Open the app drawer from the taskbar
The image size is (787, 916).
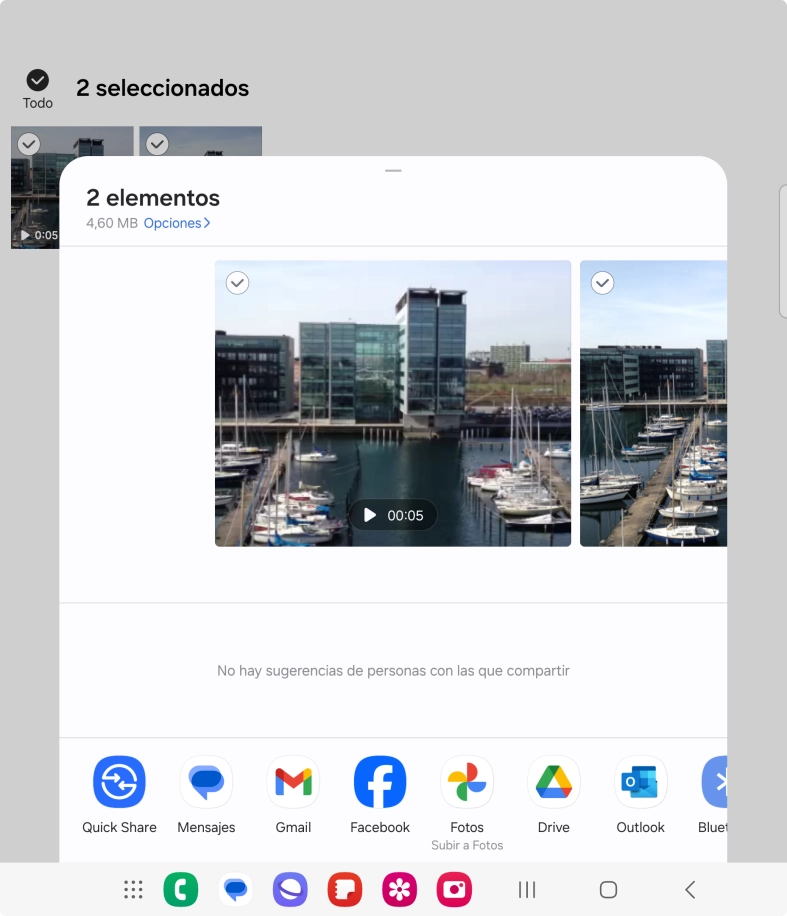(x=132, y=889)
